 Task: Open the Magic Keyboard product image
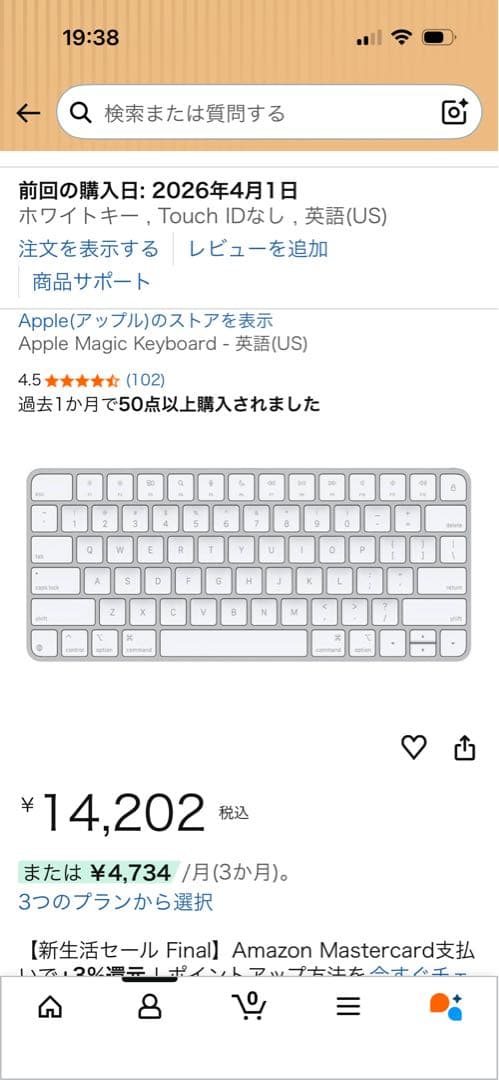point(249,565)
